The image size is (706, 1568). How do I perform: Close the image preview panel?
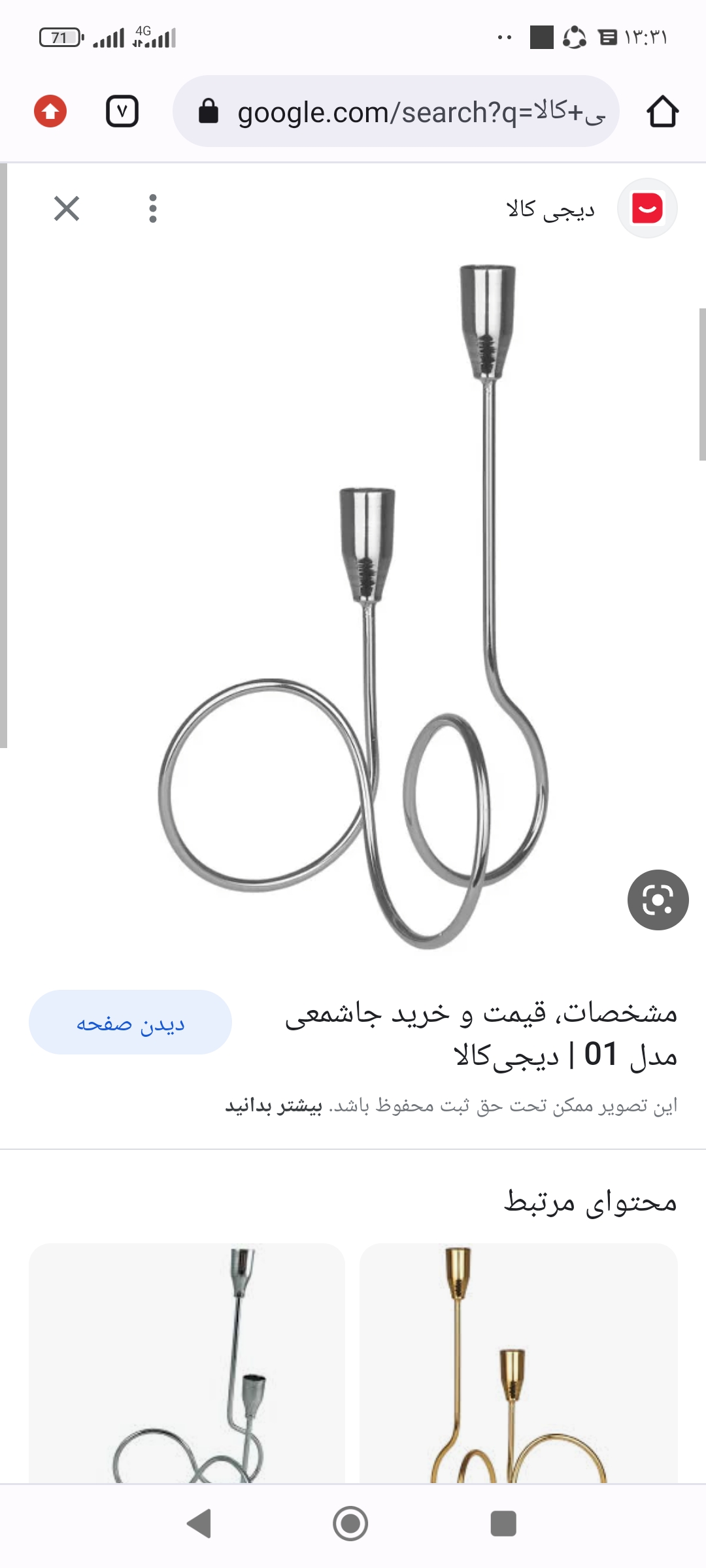[67, 209]
